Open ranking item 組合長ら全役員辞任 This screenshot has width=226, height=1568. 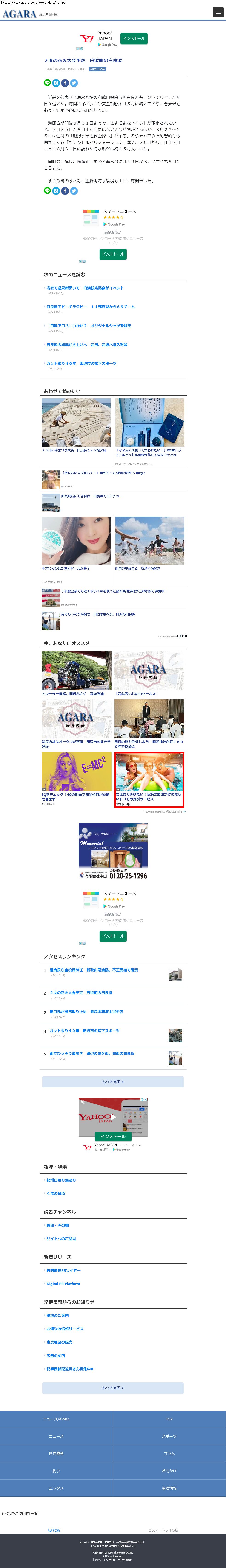[94, 970]
